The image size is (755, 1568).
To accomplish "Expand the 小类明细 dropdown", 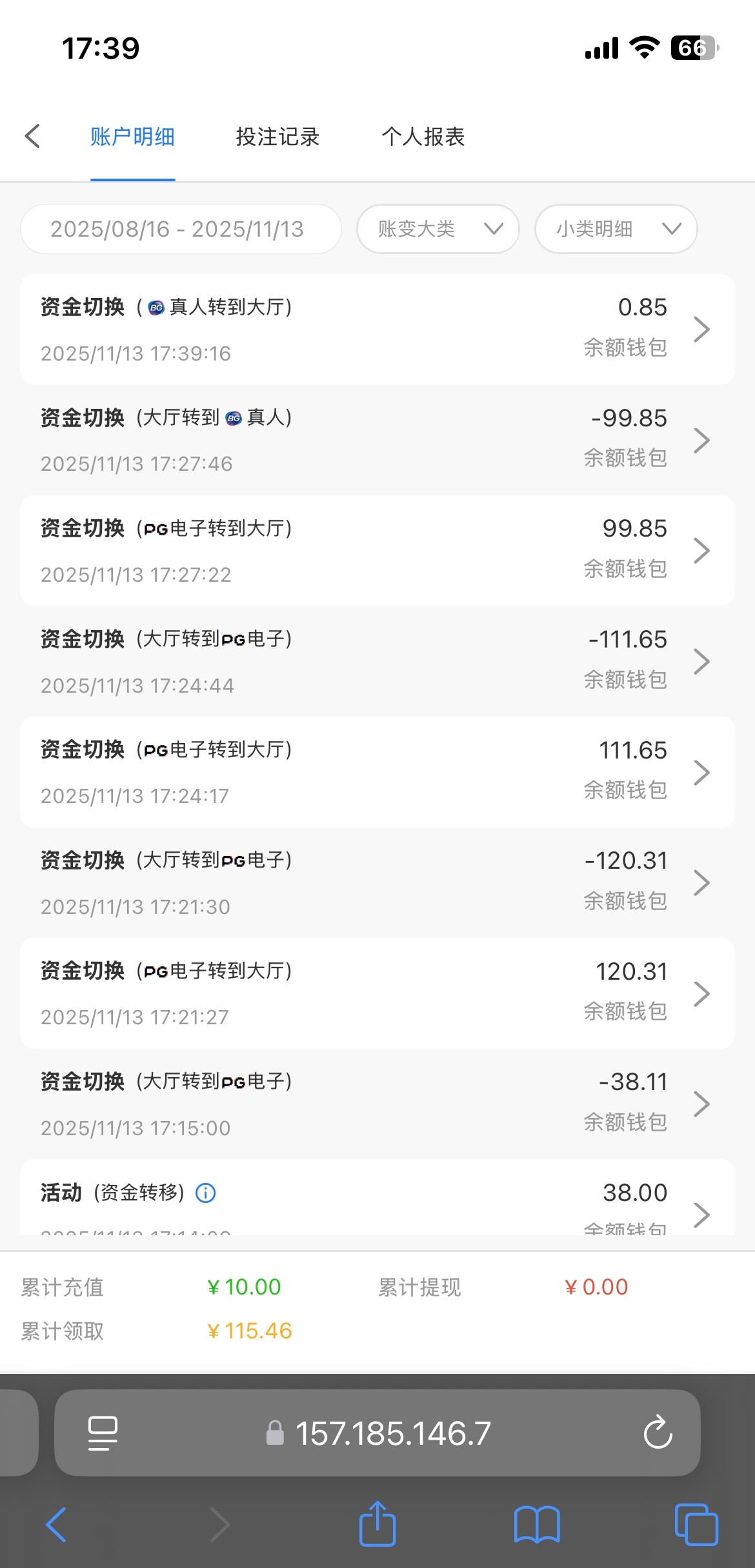I will coord(616,229).
